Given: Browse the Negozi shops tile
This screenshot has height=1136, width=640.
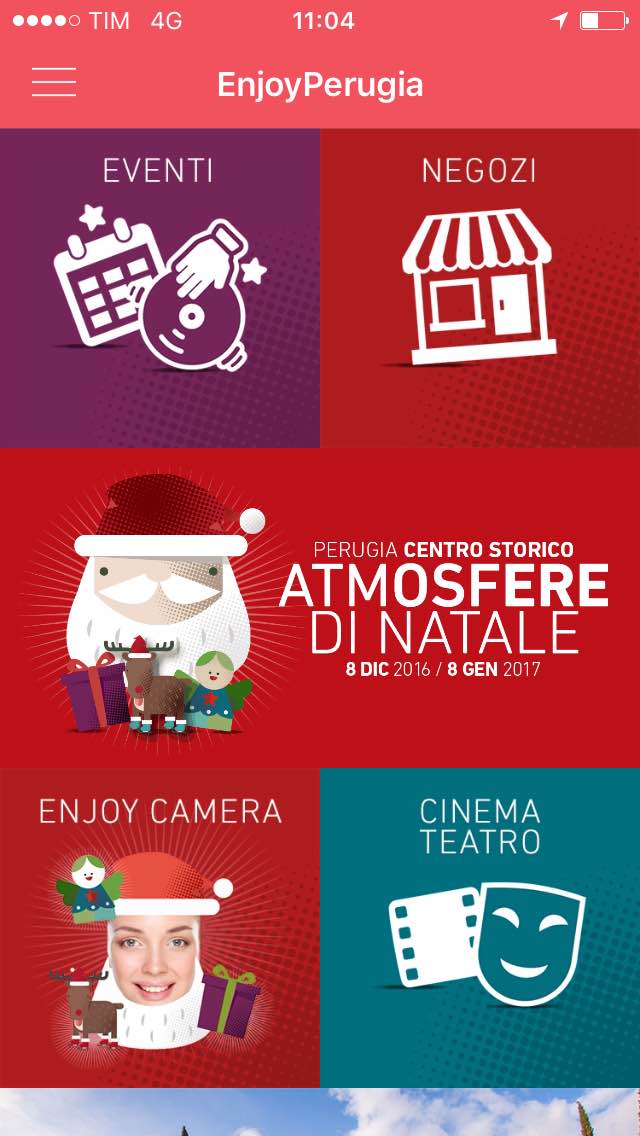Looking at the screenshot, I should 480,288.
